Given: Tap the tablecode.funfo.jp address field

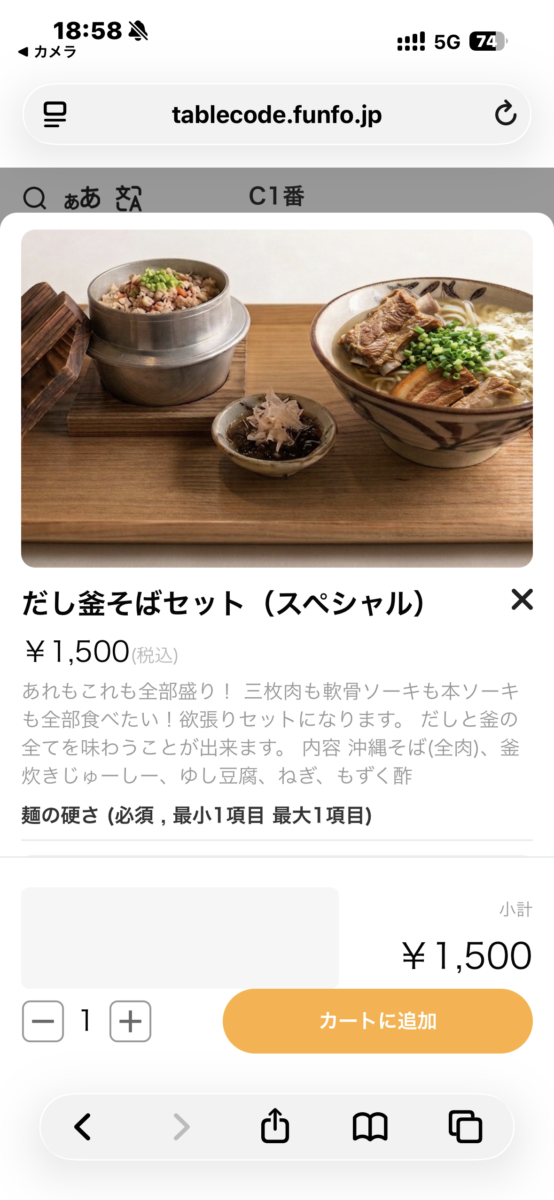Looking at the screenshot, I should click(x=277, y=114).
